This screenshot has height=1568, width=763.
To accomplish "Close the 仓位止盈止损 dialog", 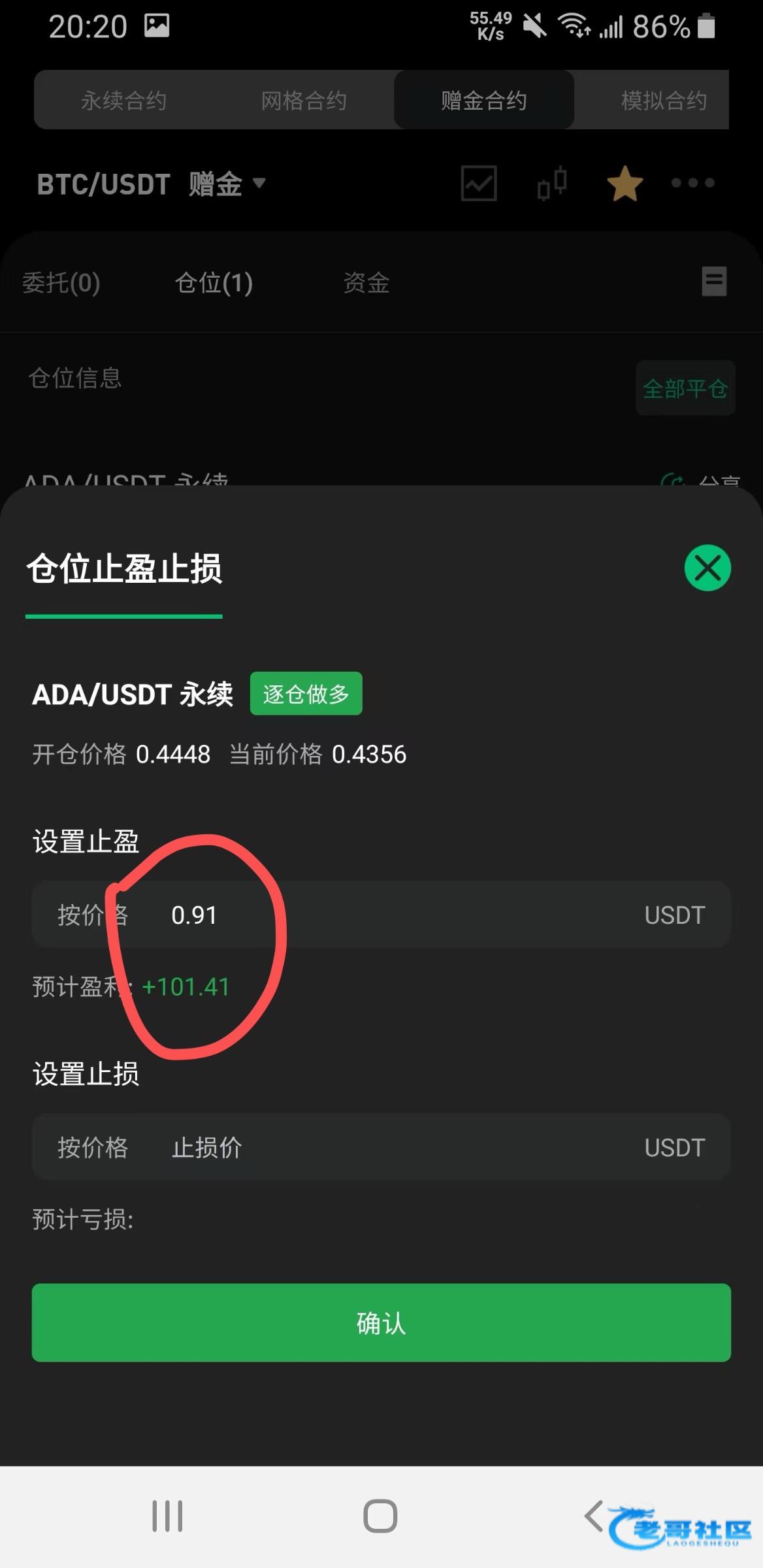I will tap(707, 568).
